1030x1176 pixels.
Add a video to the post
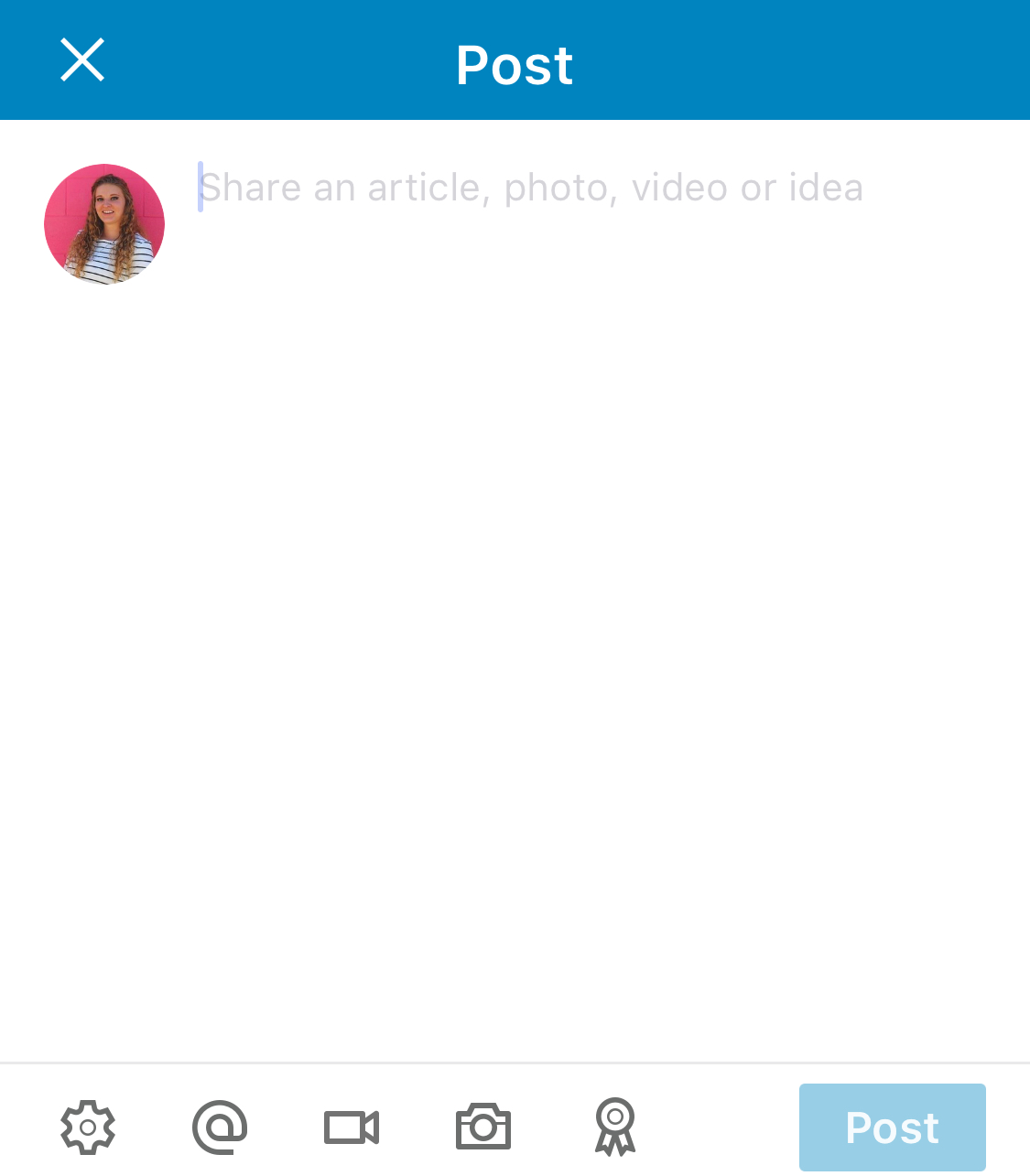coord(352,1127)
